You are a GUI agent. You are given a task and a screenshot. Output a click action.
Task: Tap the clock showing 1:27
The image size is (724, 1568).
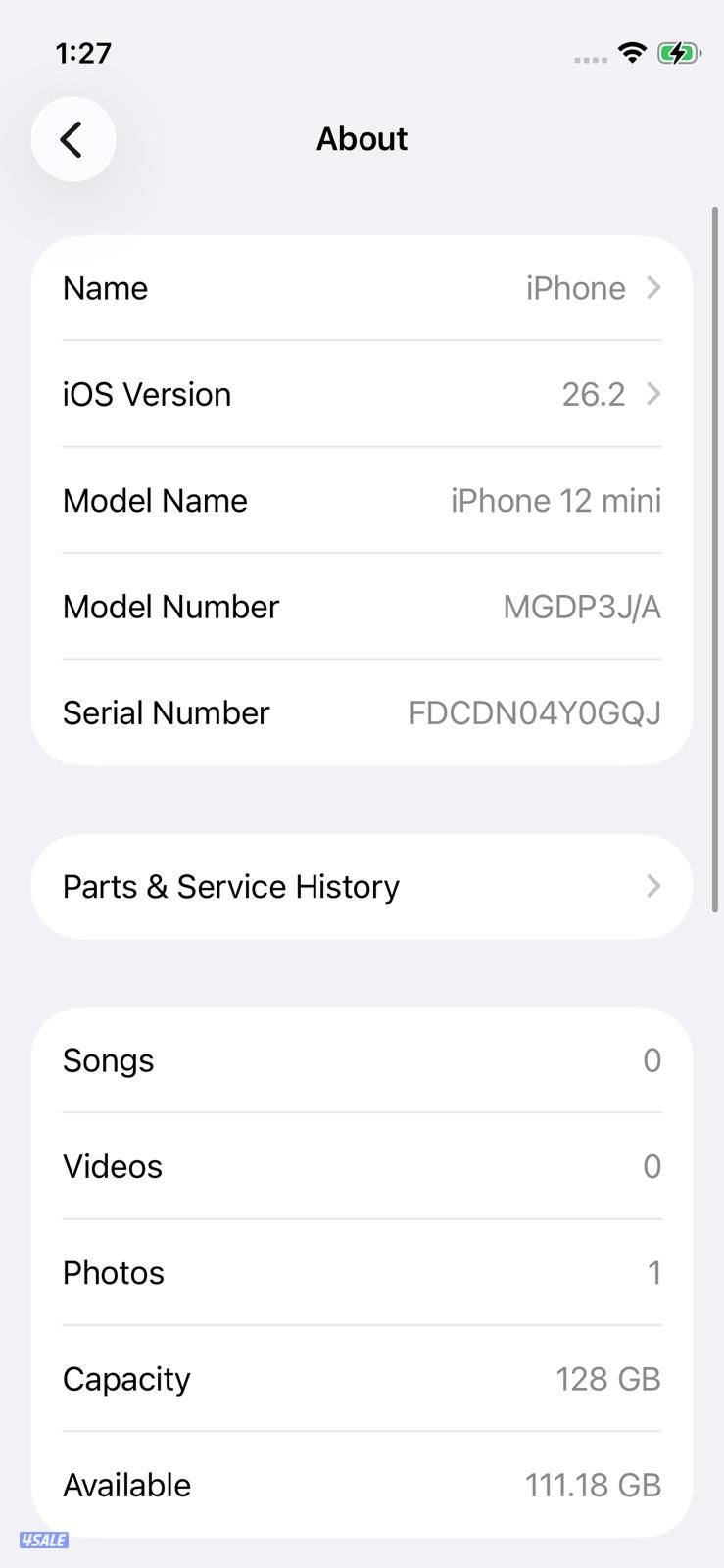pos(82,54)
